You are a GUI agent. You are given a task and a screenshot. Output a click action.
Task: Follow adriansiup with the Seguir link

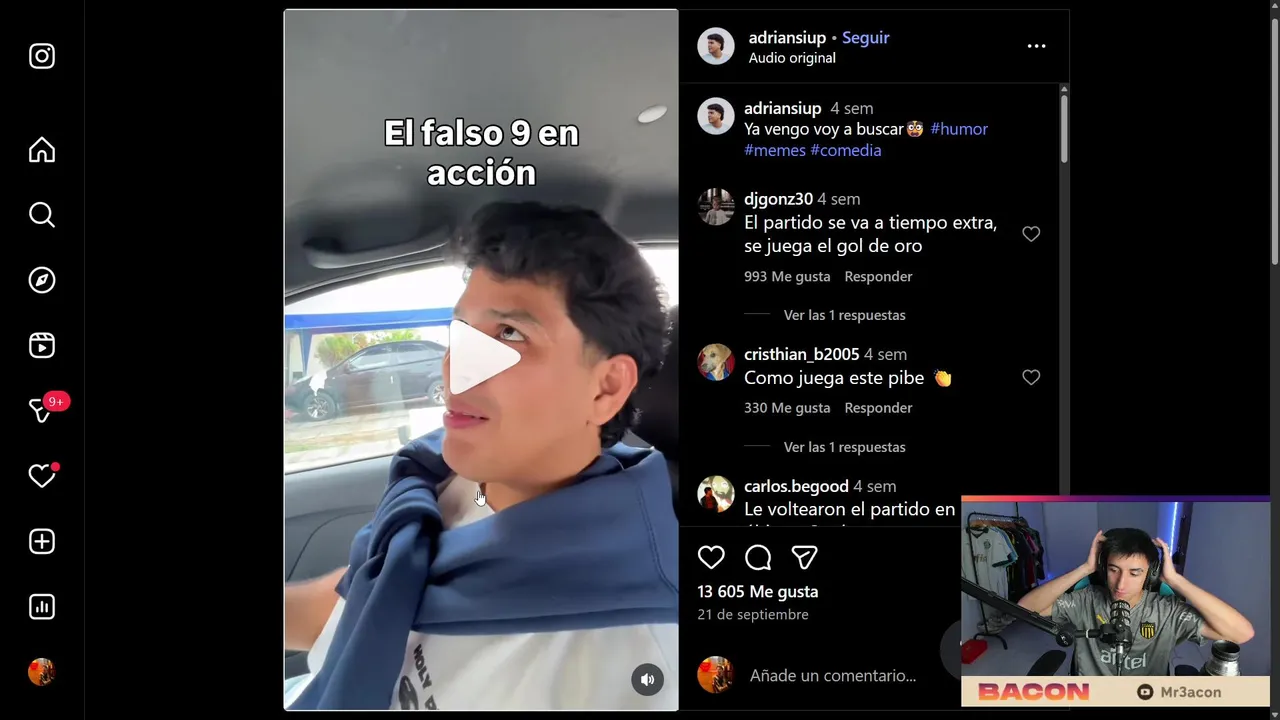865,38
